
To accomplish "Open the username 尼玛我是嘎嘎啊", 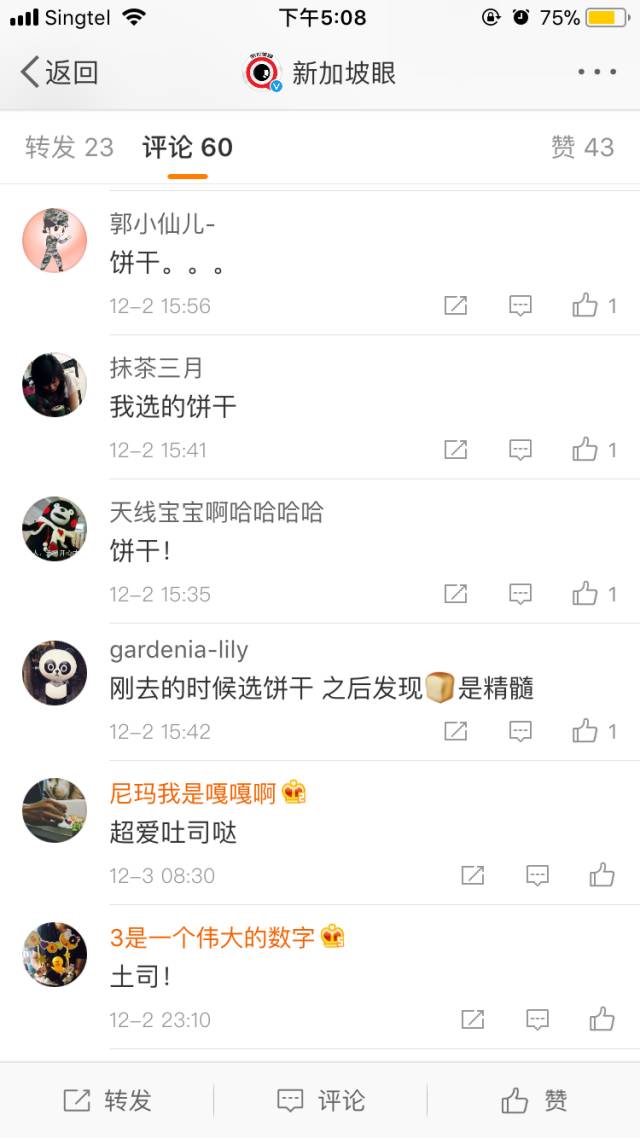I will pyautogui.click(x=193, y=794).
